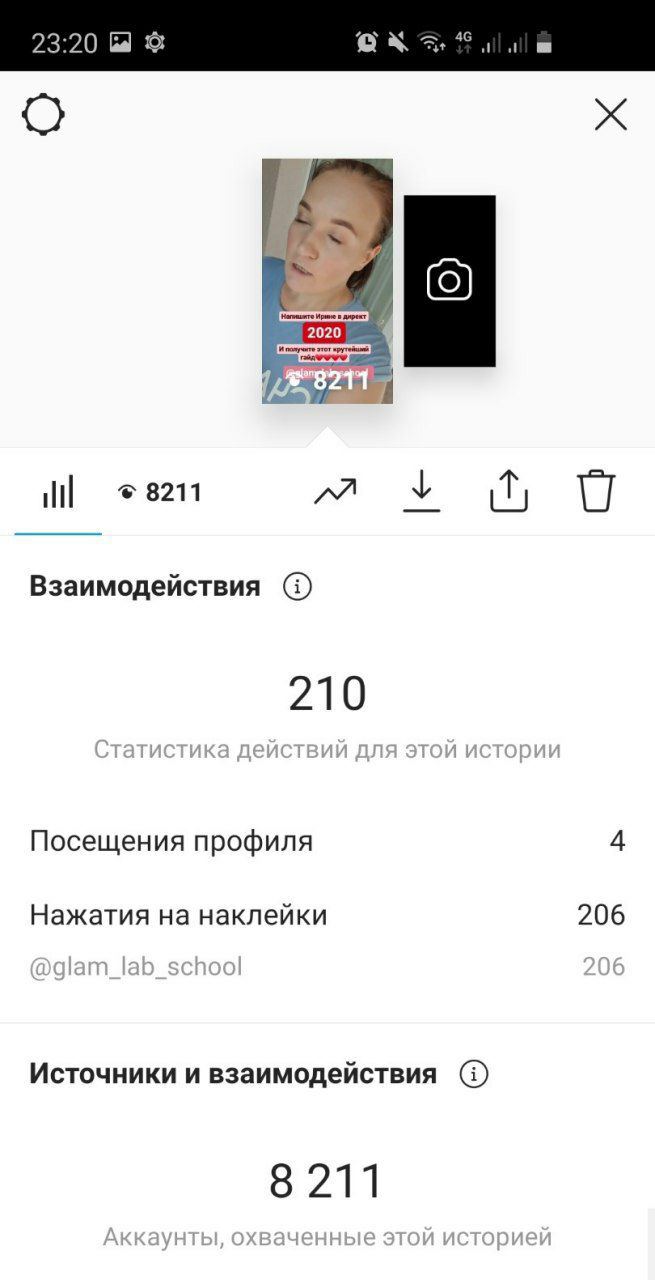Open story settings gear icon
The image size is (655, 1280).
tap(43, 115)
